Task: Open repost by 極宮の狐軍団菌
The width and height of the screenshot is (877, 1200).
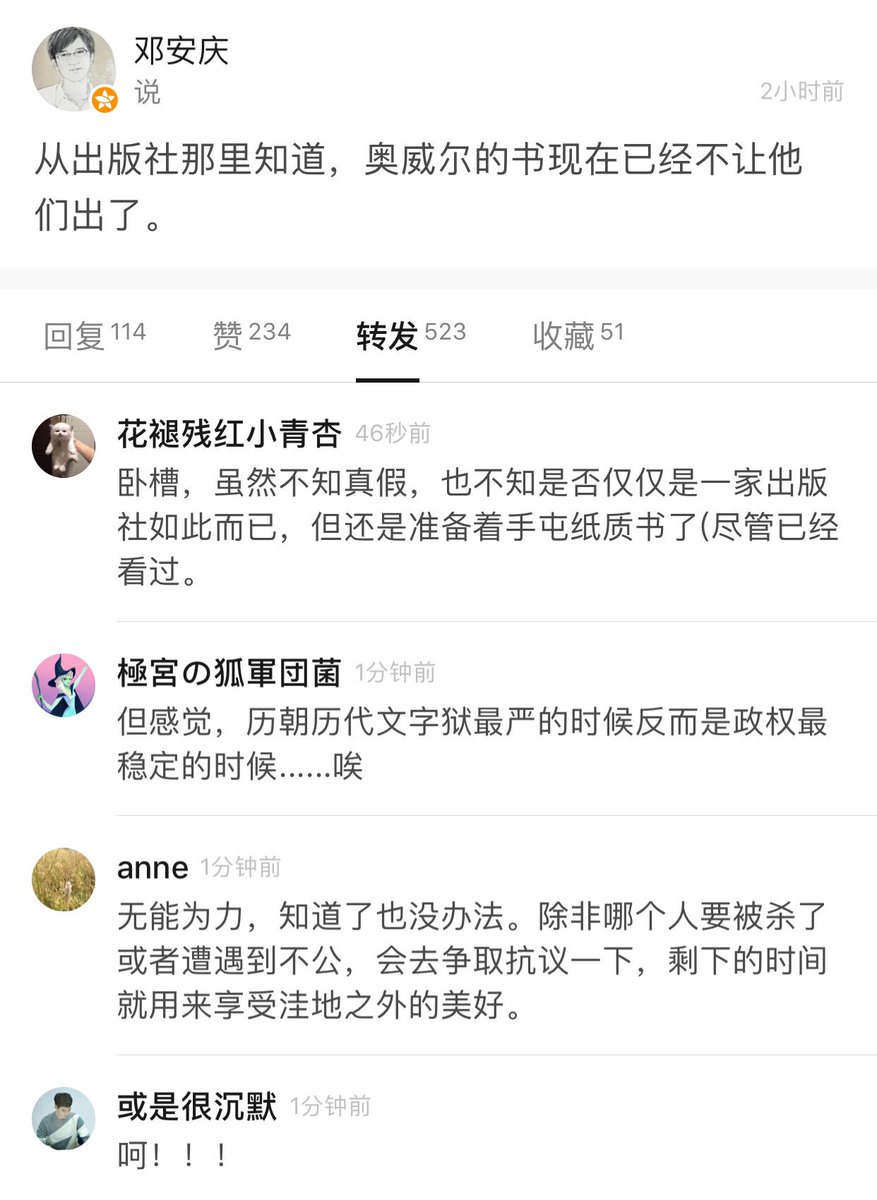Action: point(470,743)
